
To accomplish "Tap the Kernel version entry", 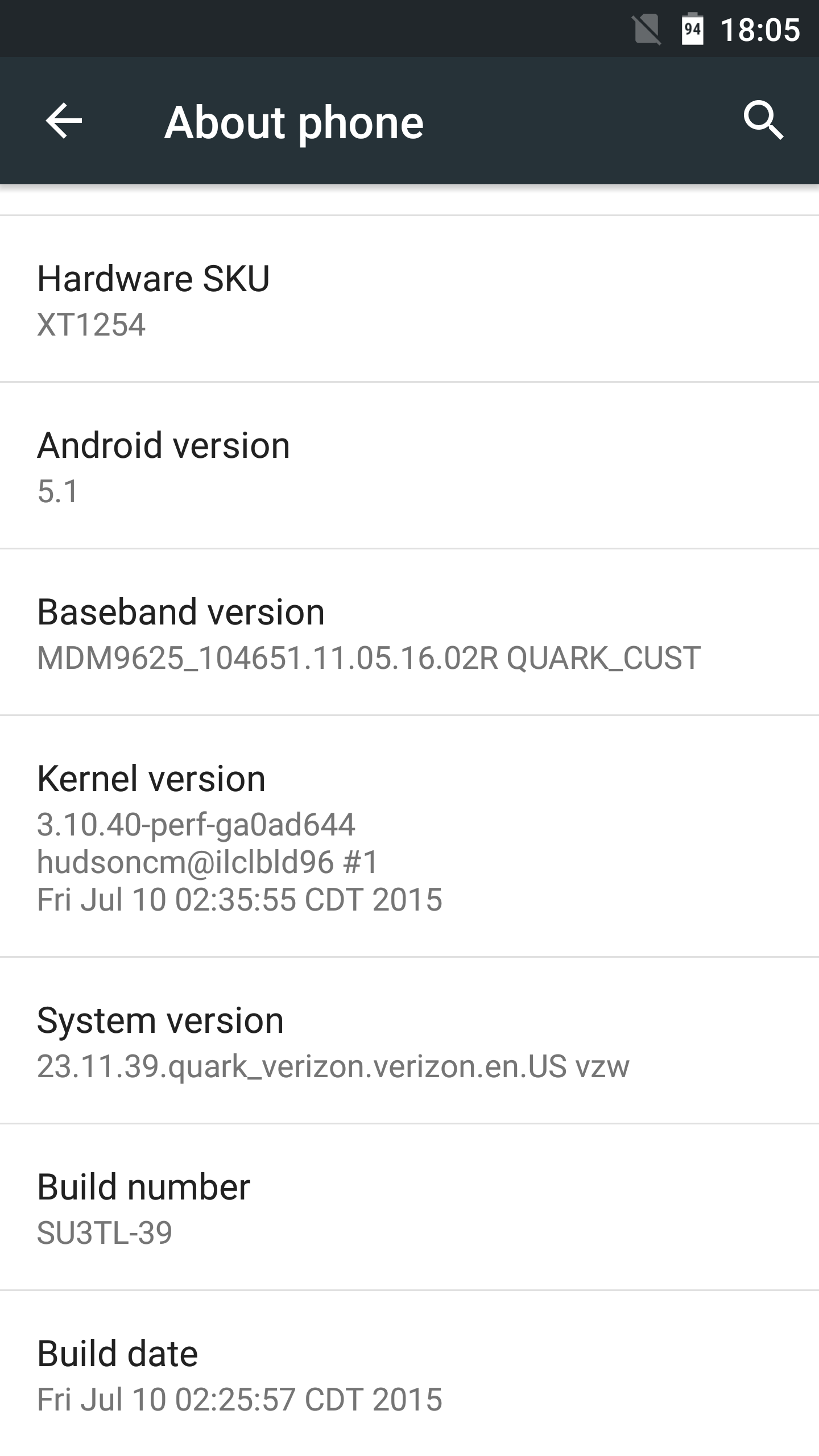I will [409, 837].
